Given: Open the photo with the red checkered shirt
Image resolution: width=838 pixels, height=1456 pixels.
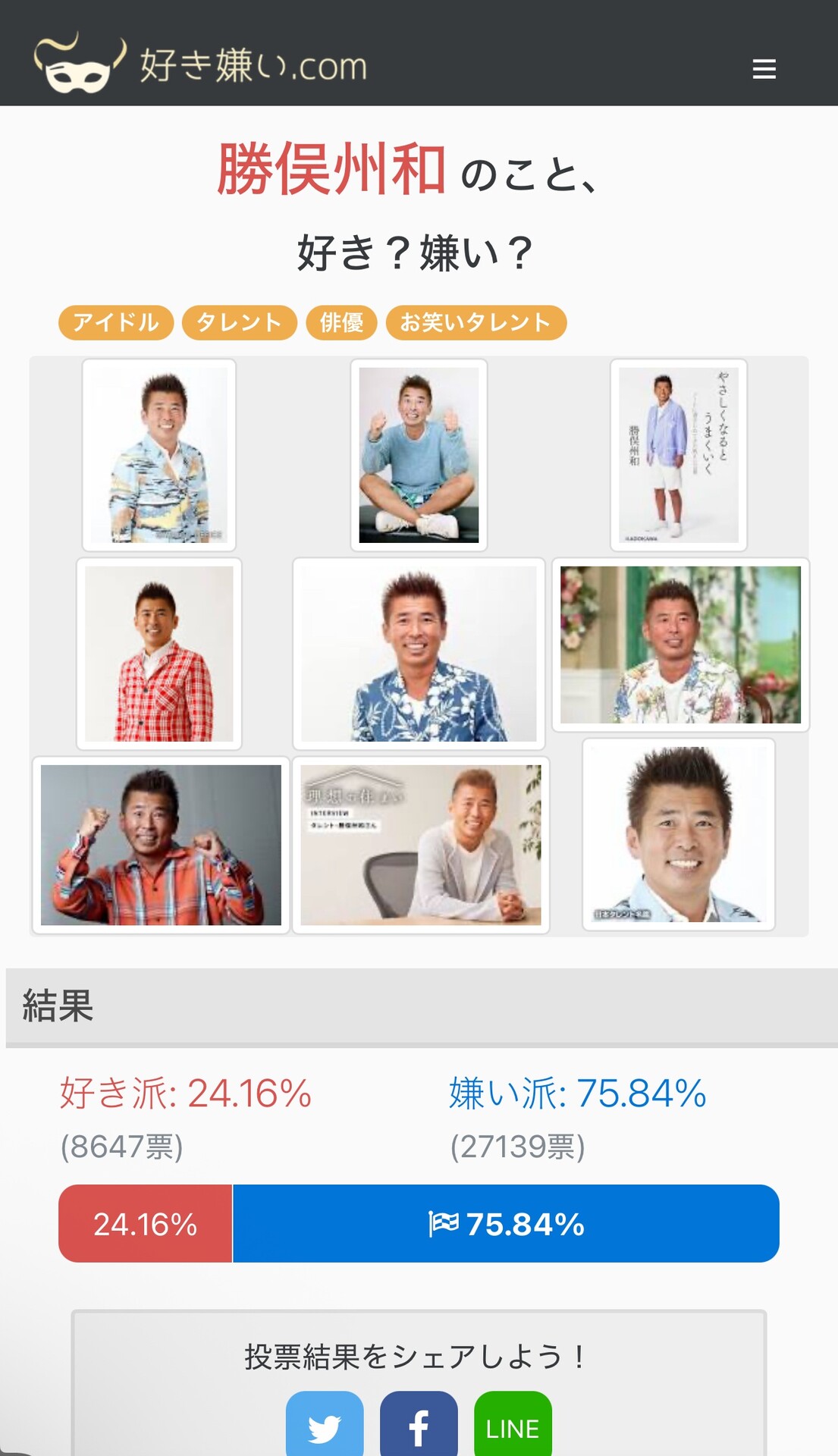Looking at the screenshot, I should click(x=159, y=654).
